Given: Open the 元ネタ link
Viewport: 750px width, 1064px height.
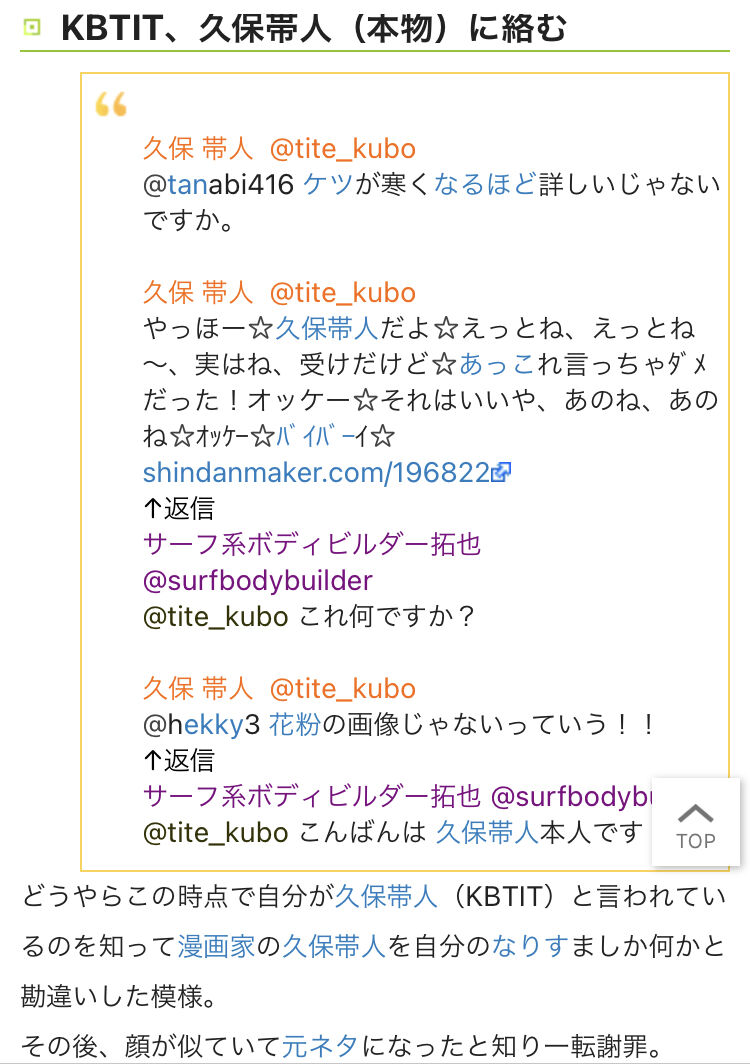Looking at the screenshot, I should 319,1046.
